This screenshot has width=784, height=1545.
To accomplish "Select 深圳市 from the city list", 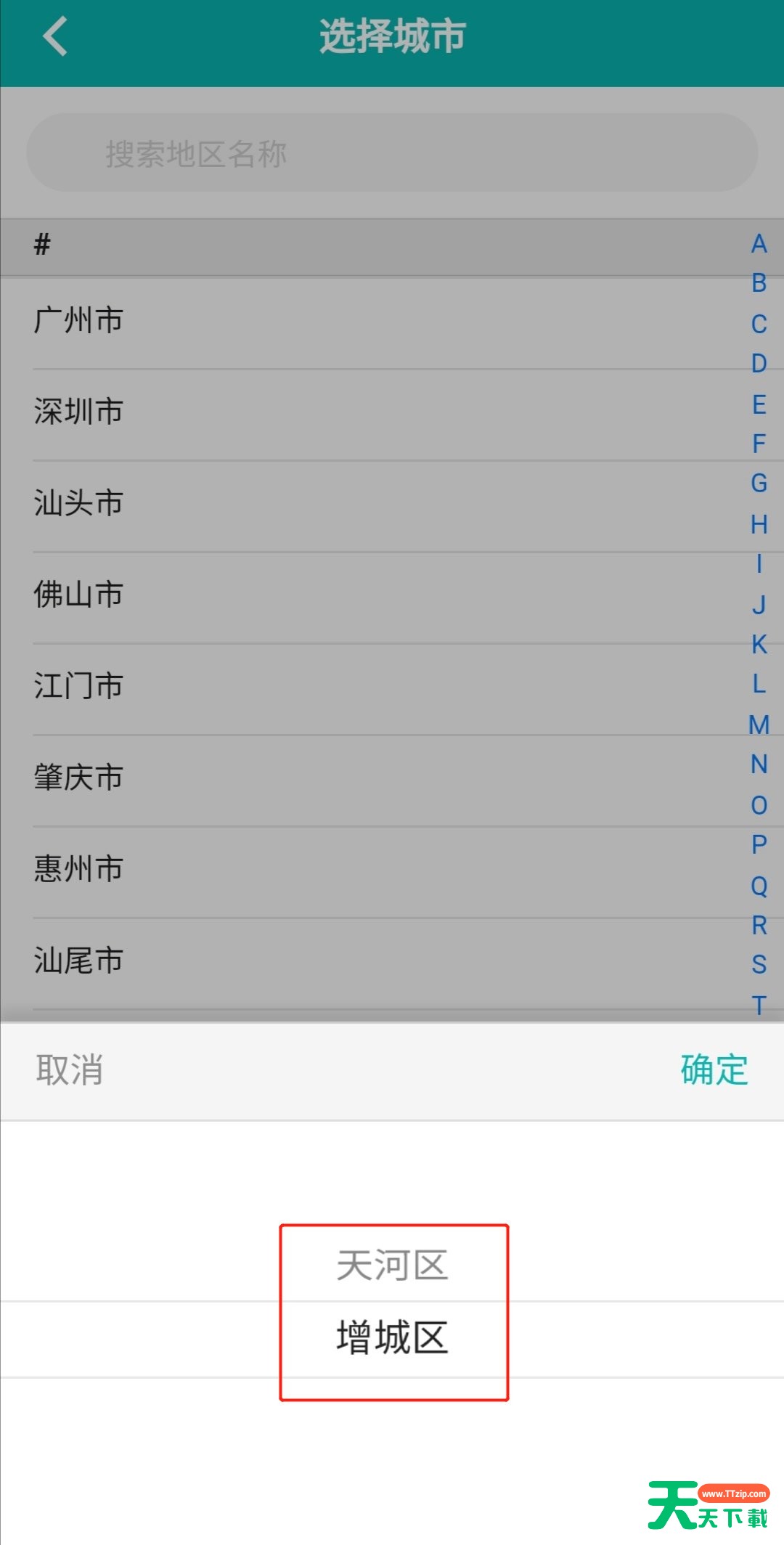I will pos(78,411).
